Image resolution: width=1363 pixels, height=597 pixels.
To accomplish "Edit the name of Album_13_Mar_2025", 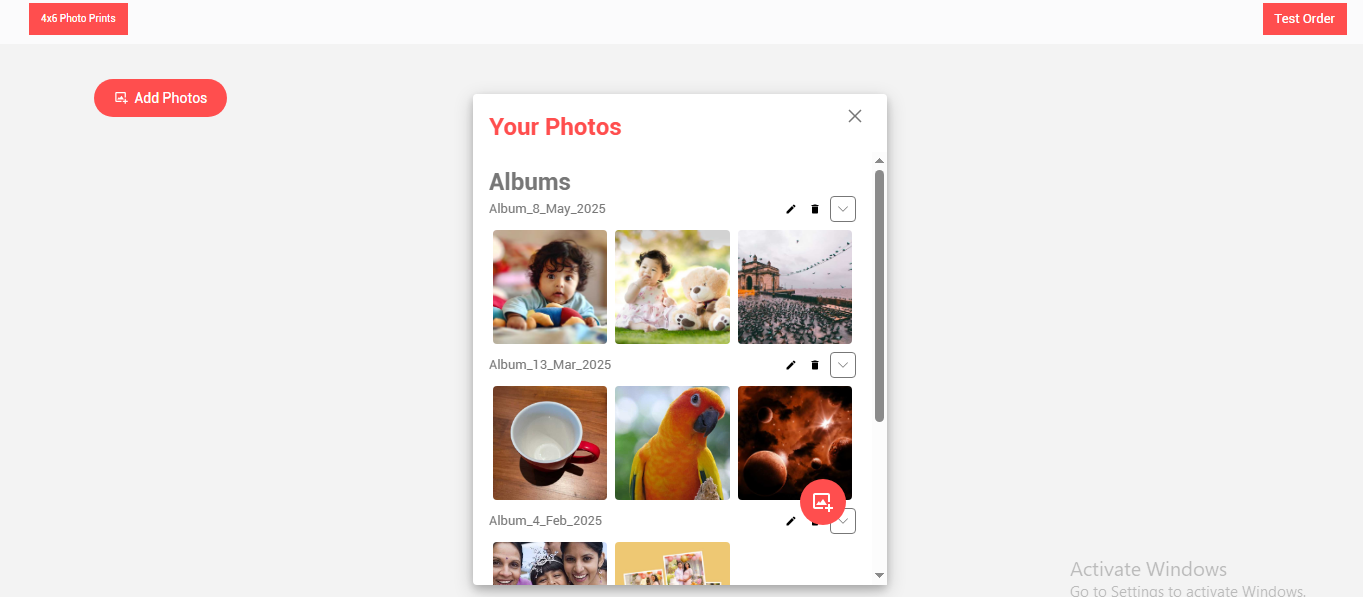I will pos(791,365).
